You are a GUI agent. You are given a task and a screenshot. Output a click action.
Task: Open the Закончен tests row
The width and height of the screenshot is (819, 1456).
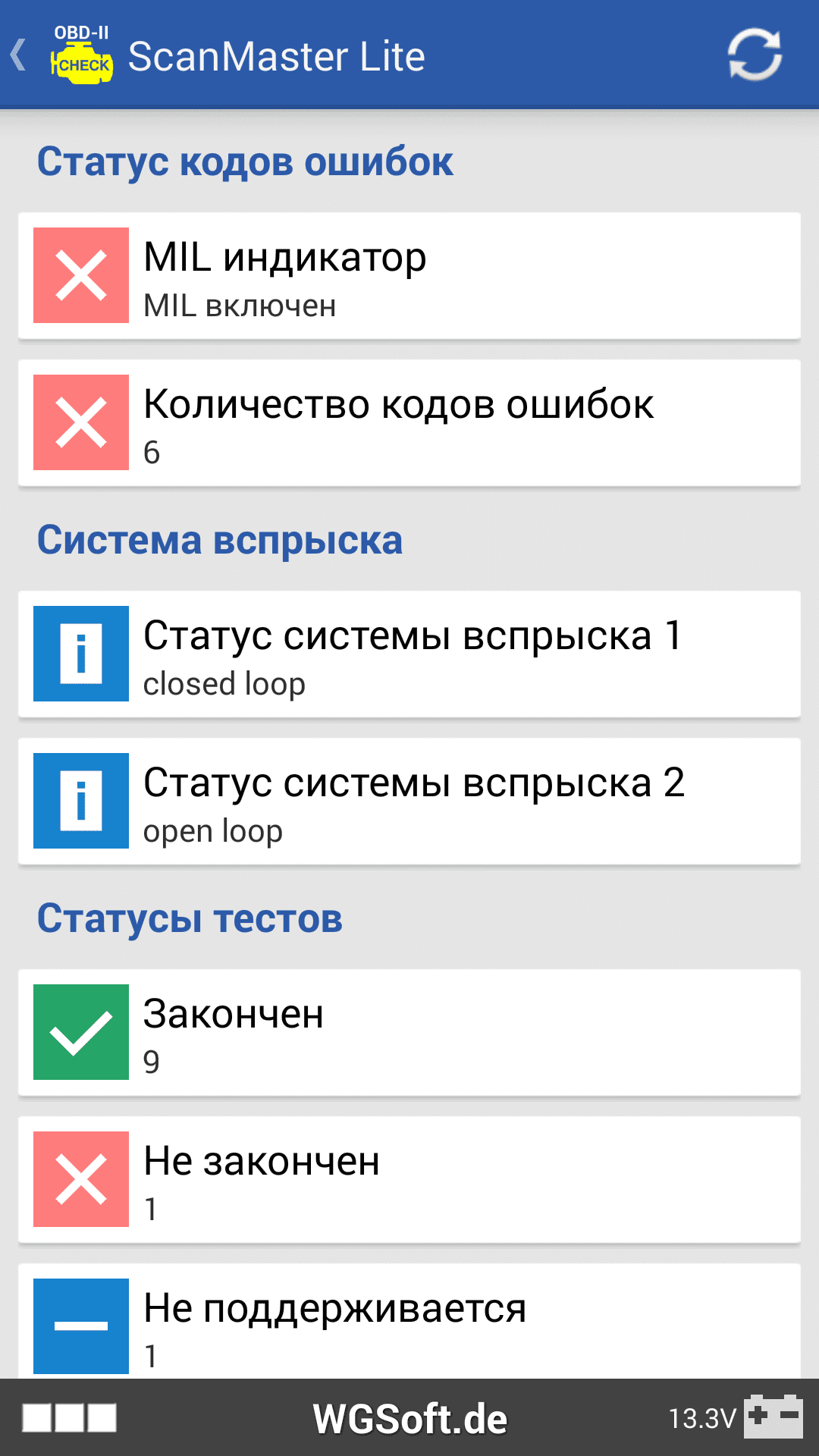[409, 1033]
